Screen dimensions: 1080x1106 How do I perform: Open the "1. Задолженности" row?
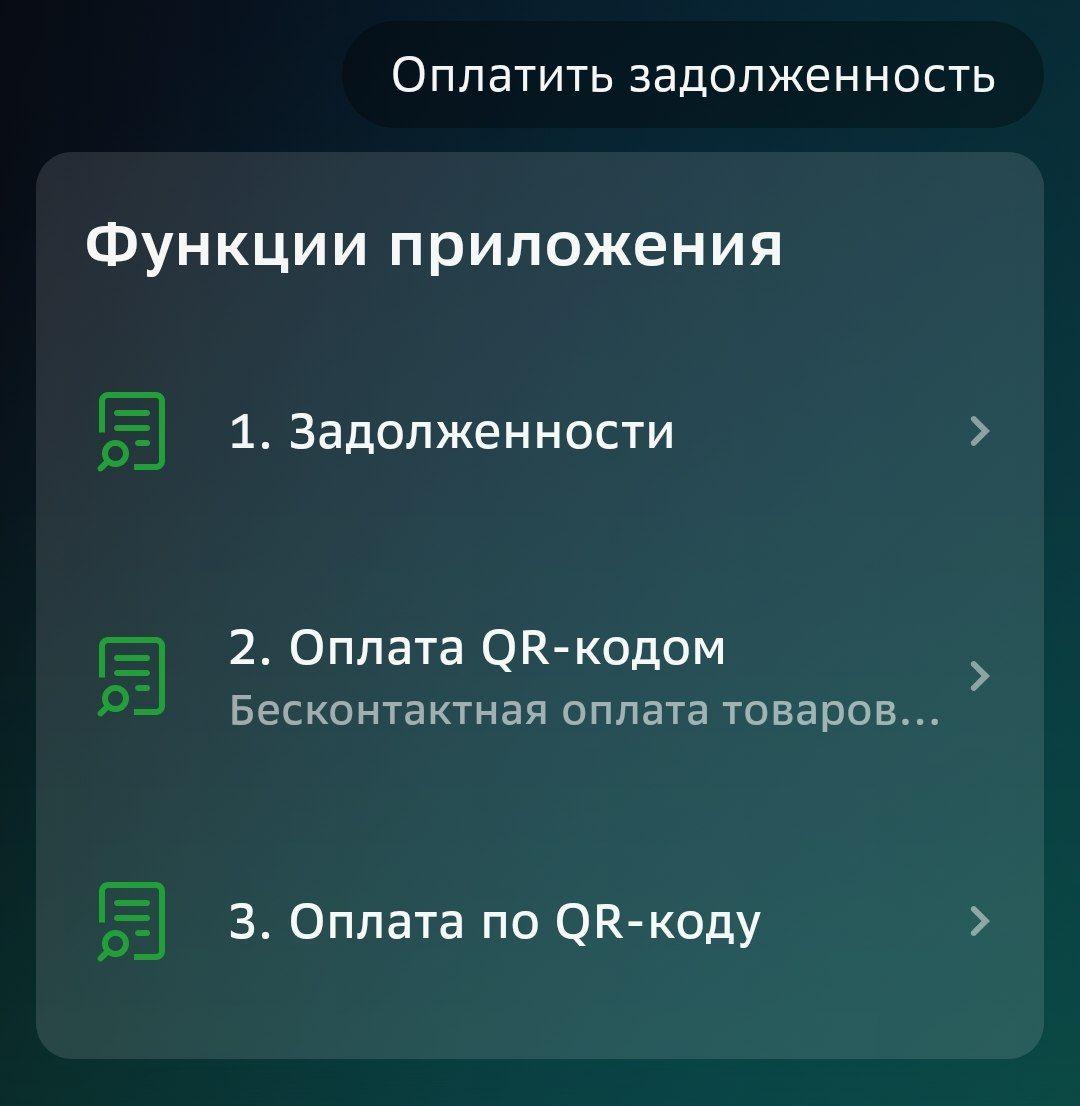coord(540,432)
